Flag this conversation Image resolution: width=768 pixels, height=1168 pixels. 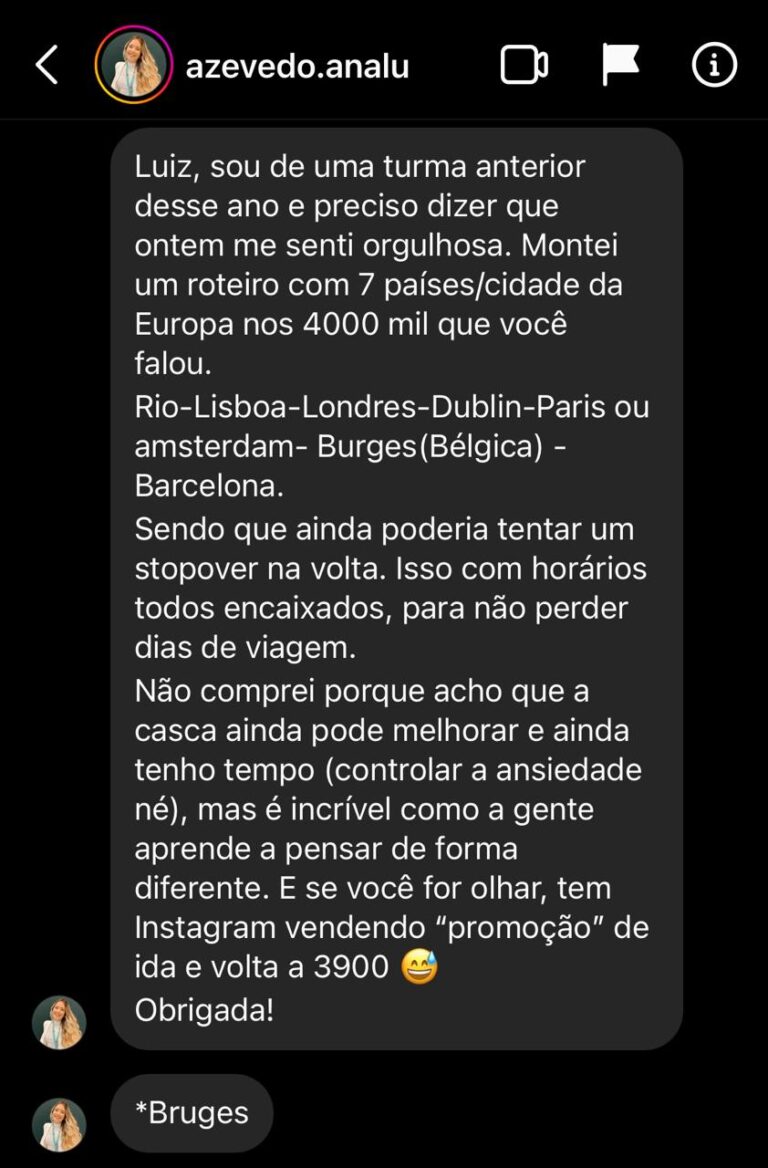click(x=620, y=66)
